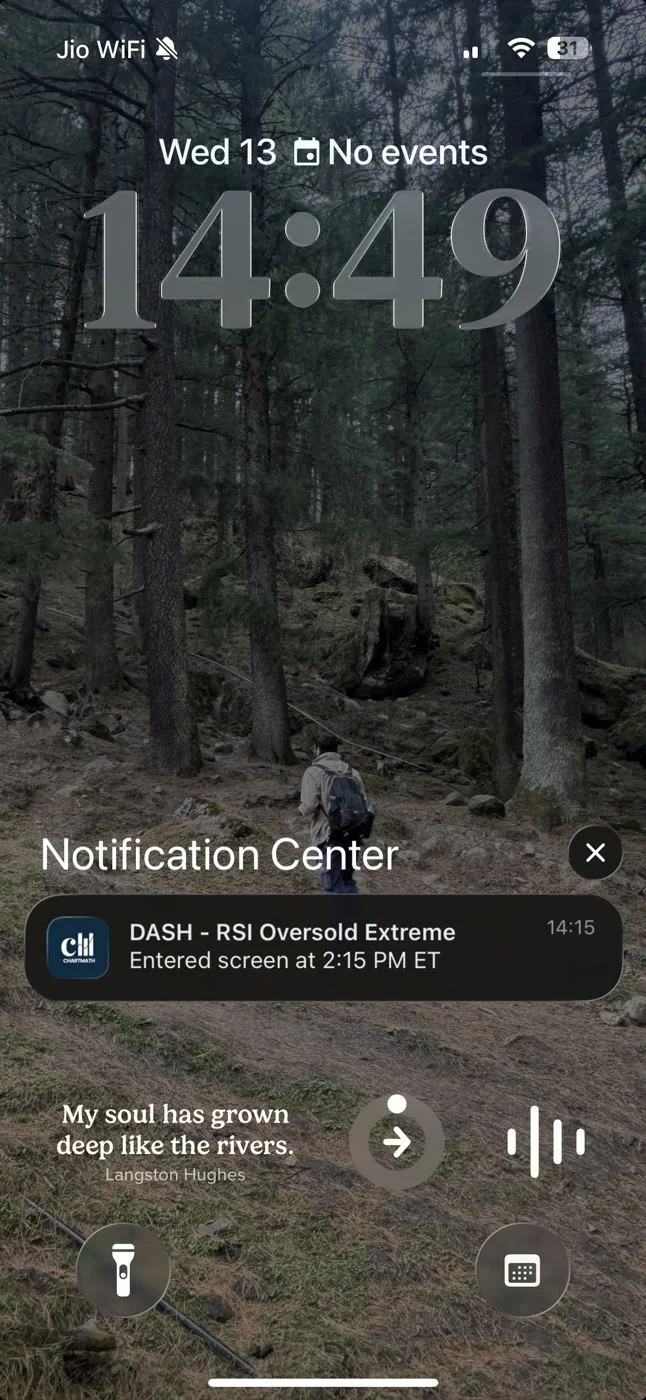Clear Notification Center with the X button
The image size is (646, 1400).
595,853
